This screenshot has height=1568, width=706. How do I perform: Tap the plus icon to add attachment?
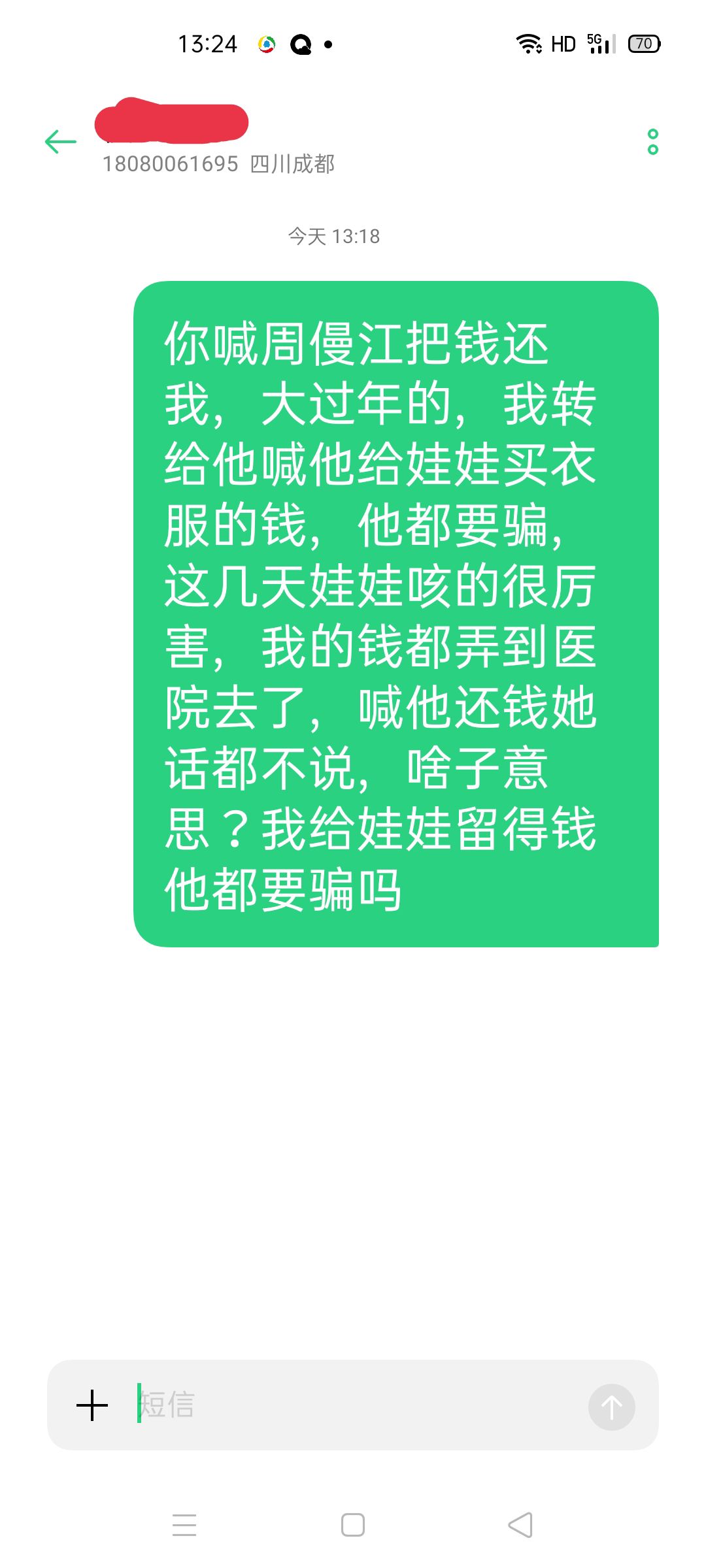tap(92, 1405)
